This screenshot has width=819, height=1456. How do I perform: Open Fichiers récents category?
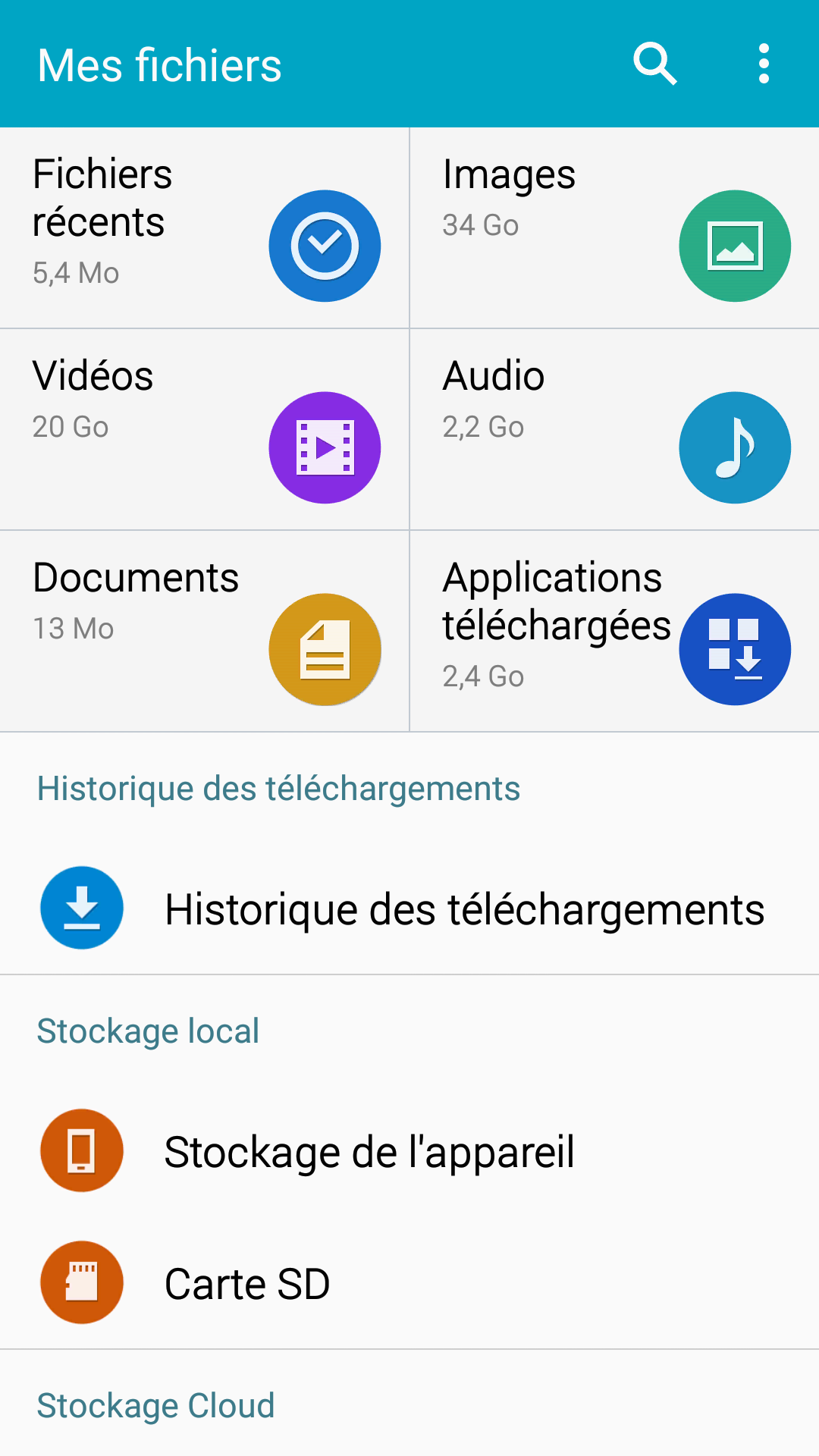[204, 227]
